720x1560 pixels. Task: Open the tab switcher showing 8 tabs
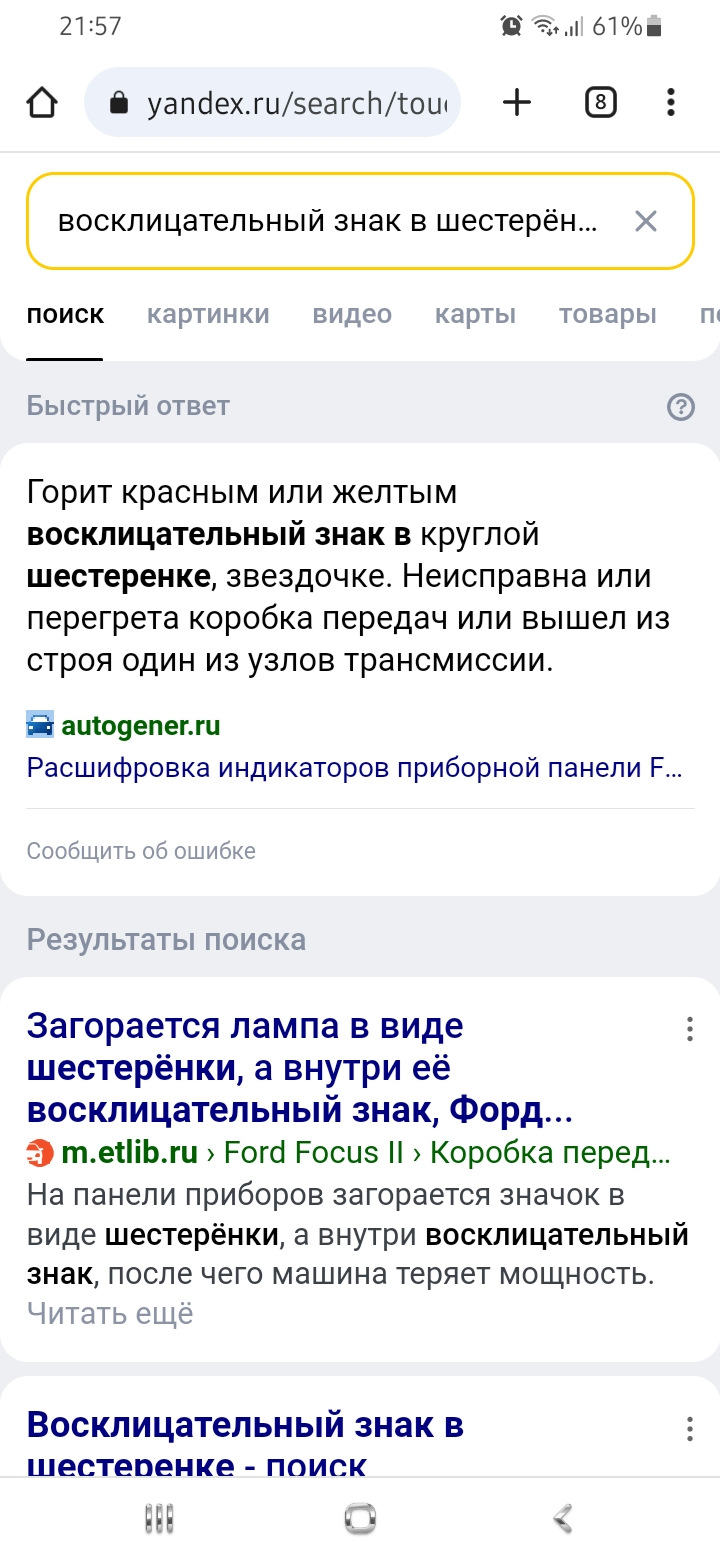click(x=600, y=102)
